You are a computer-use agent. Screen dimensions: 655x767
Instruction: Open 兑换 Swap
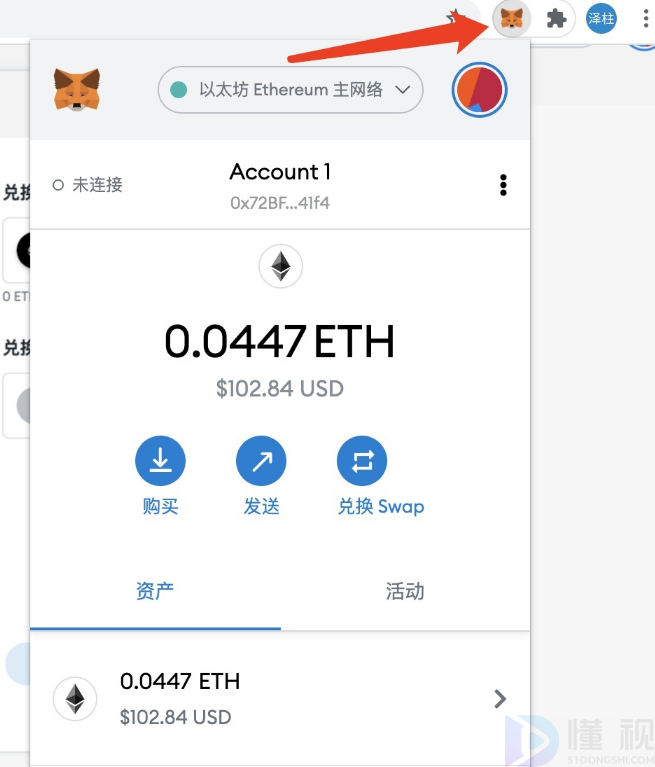pyautogui.click(x=362, y=462)
